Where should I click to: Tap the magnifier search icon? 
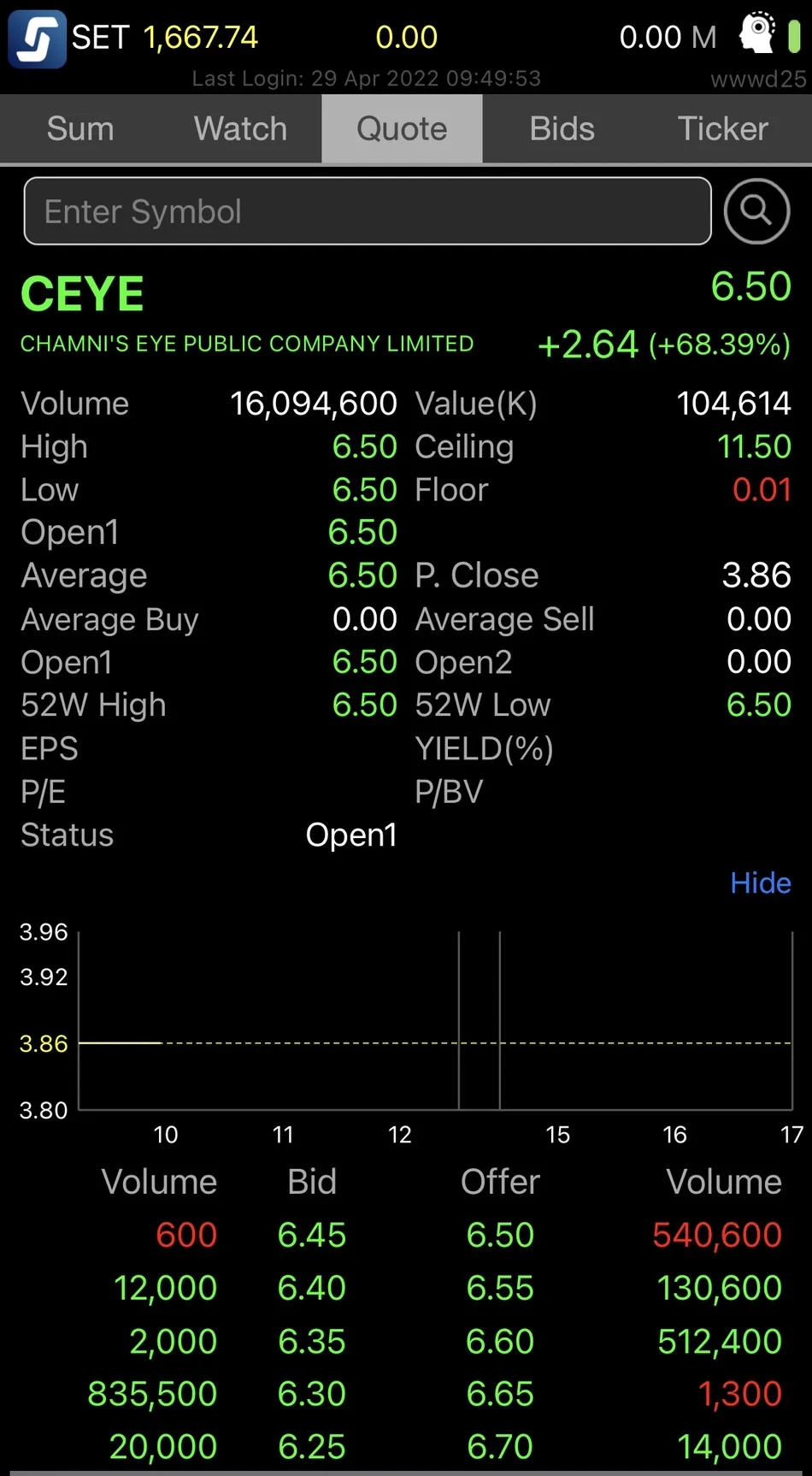point(756,211)
